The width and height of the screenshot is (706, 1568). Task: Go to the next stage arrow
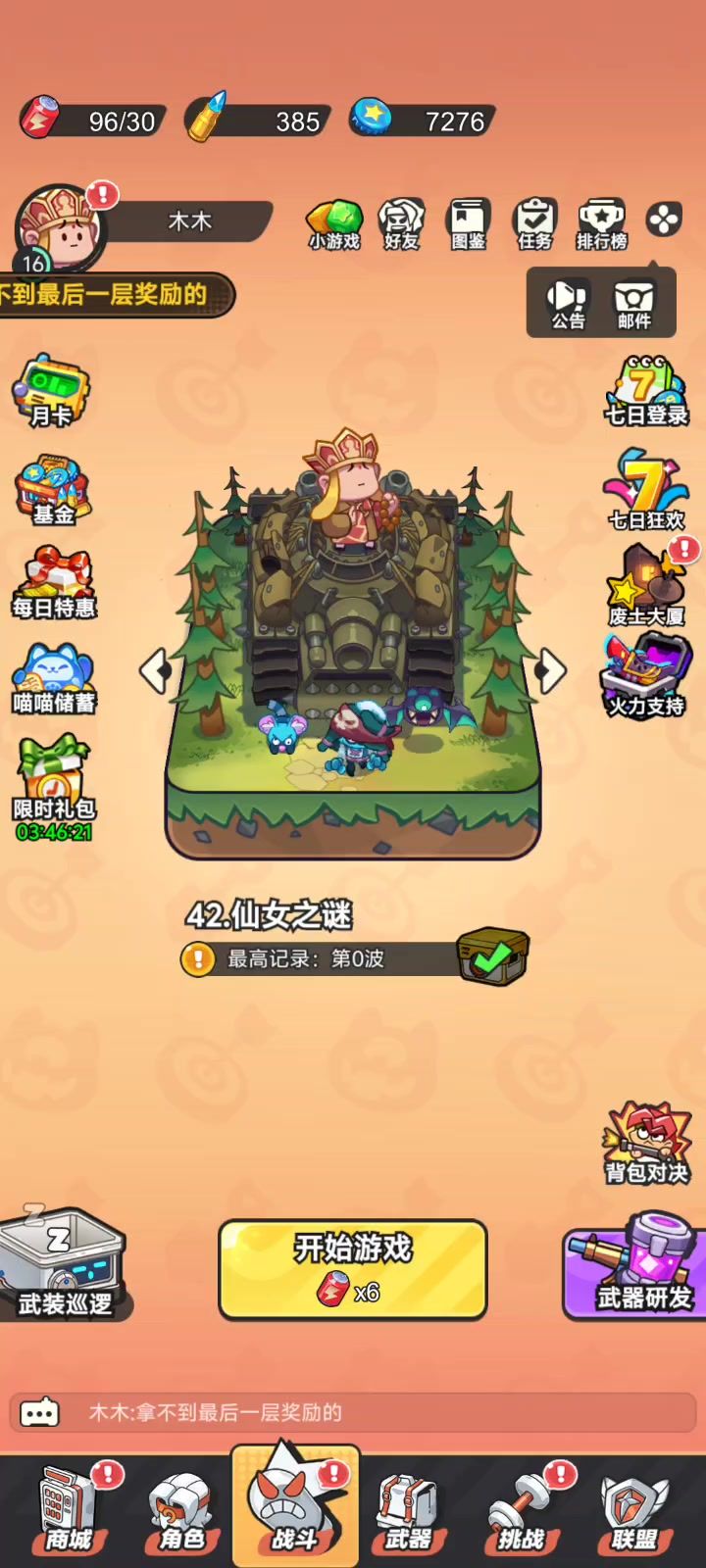tap(551, 671)
